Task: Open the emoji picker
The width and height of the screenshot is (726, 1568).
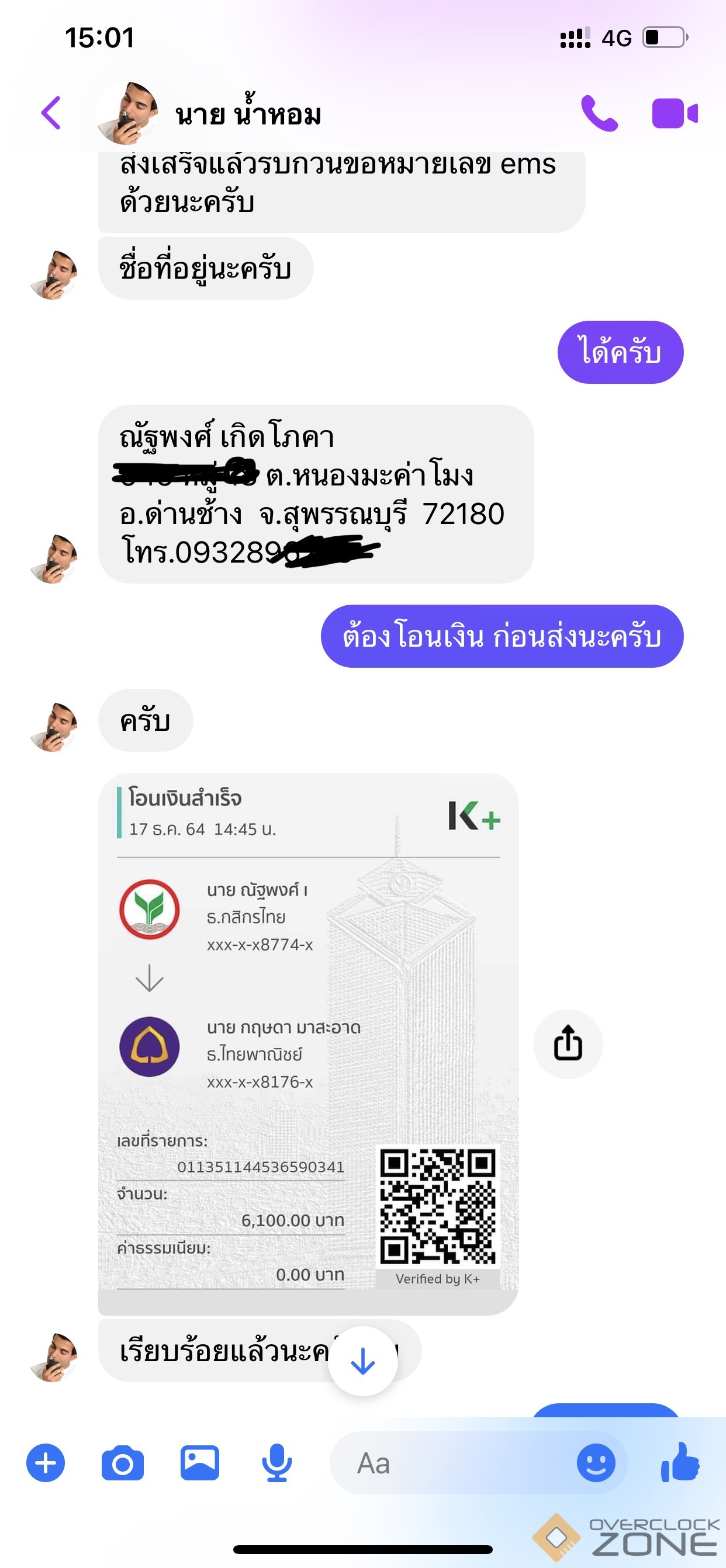Action: [x=596, y=1463]
